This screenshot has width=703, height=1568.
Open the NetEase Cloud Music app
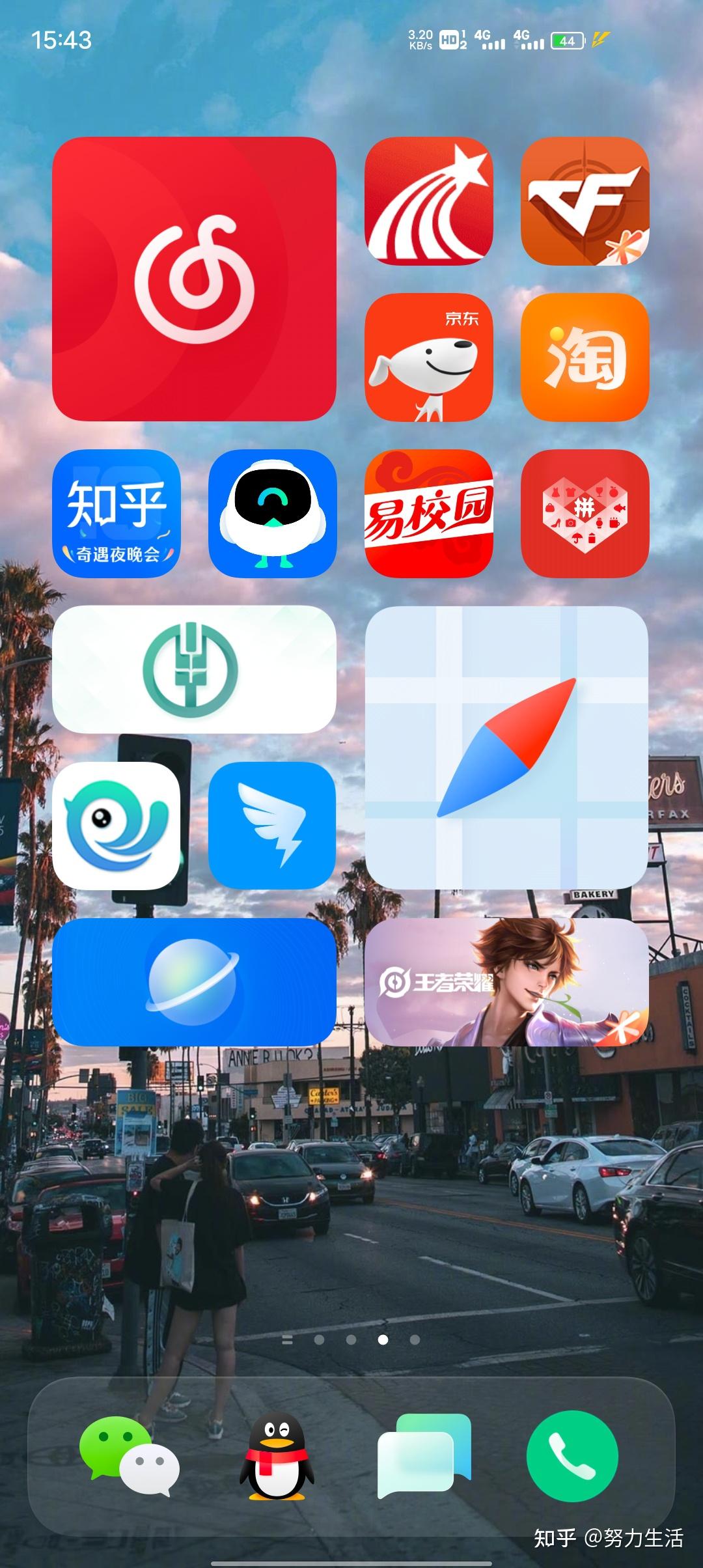tap(194, 279)
